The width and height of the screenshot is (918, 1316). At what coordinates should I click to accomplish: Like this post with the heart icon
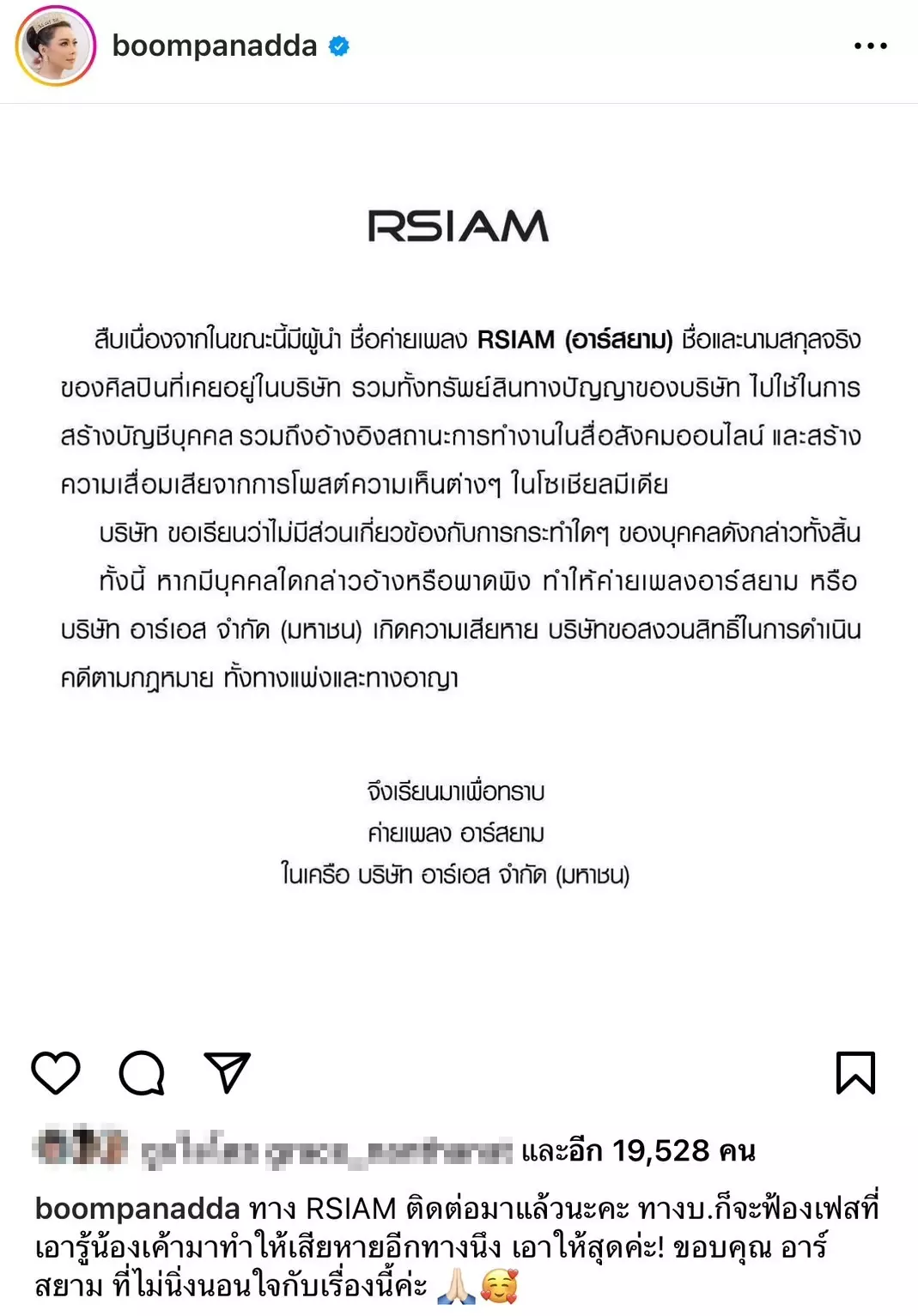click(x=56, y=1072)
